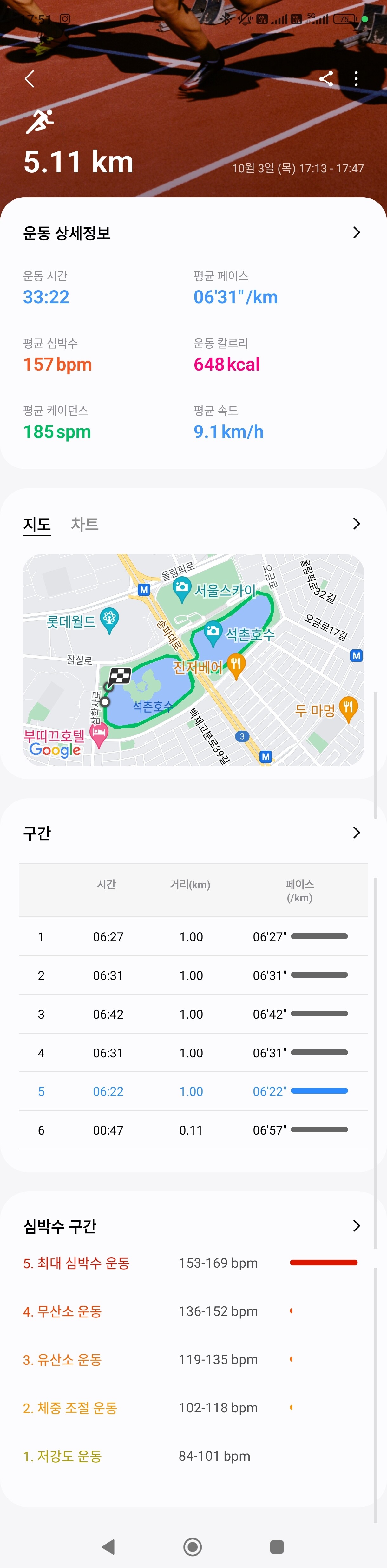Image resolution: width=387 pixels, height=1568 pixels.
Task: Open 운동 상세정보 details chevron
Action: click(x=357, y=232)
